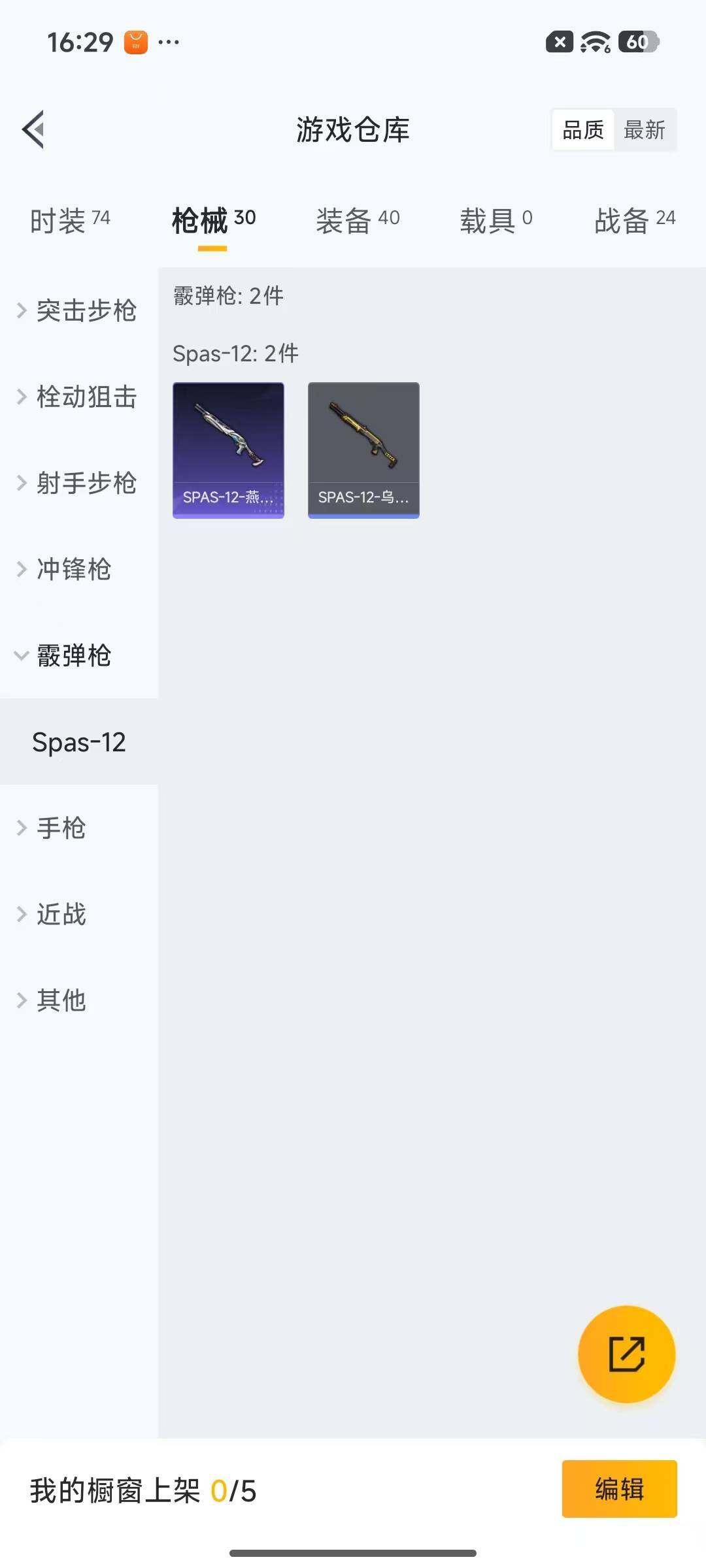
Task: Switch to the 装备 40 tab
Action: [358, 220]
